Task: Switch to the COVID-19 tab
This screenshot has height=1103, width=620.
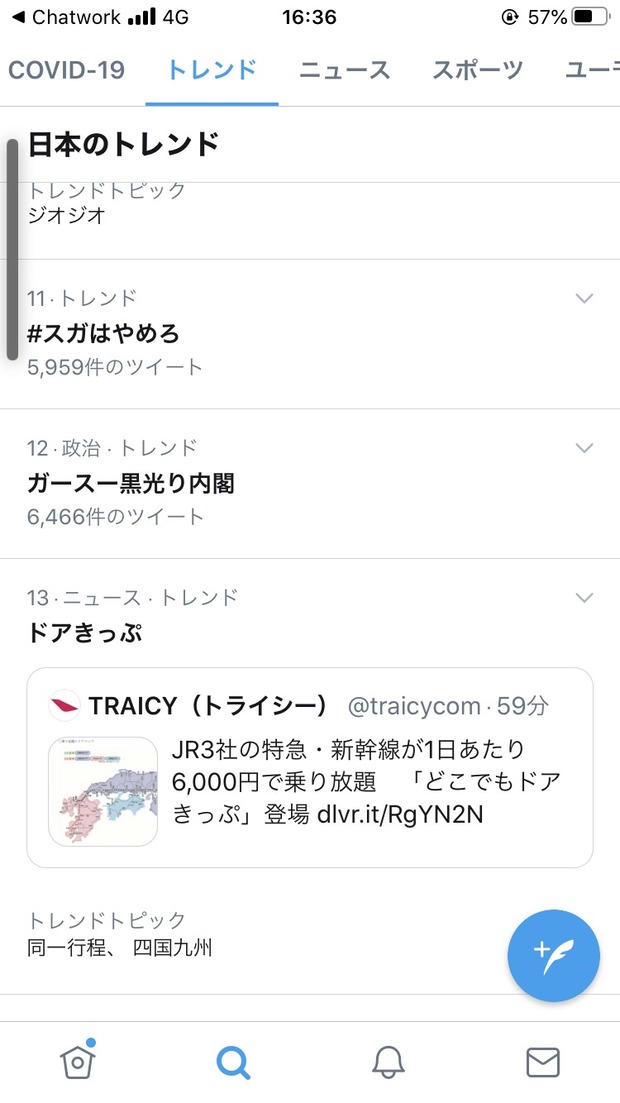Action: tap(66, 70)
